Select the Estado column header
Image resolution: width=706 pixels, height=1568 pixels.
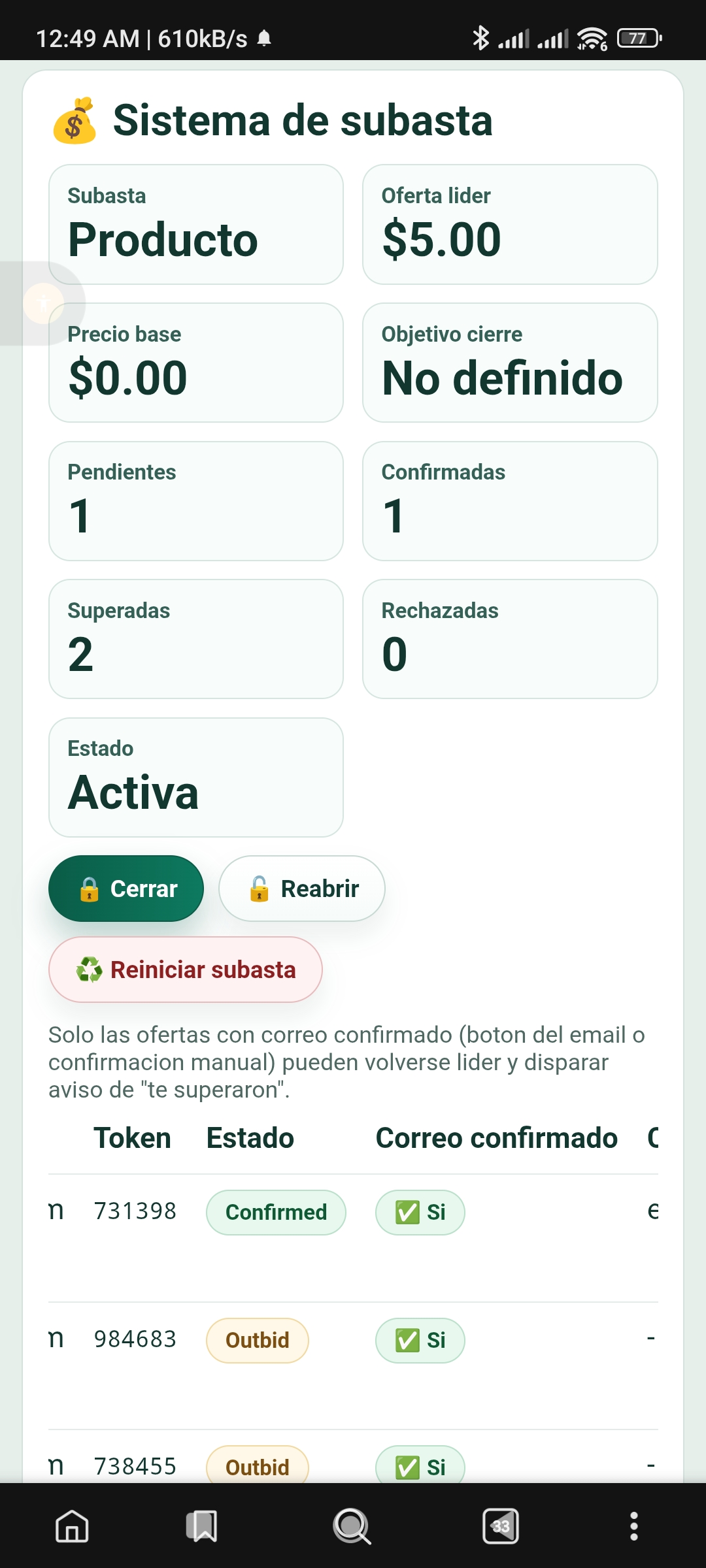tap(250, 1137)
